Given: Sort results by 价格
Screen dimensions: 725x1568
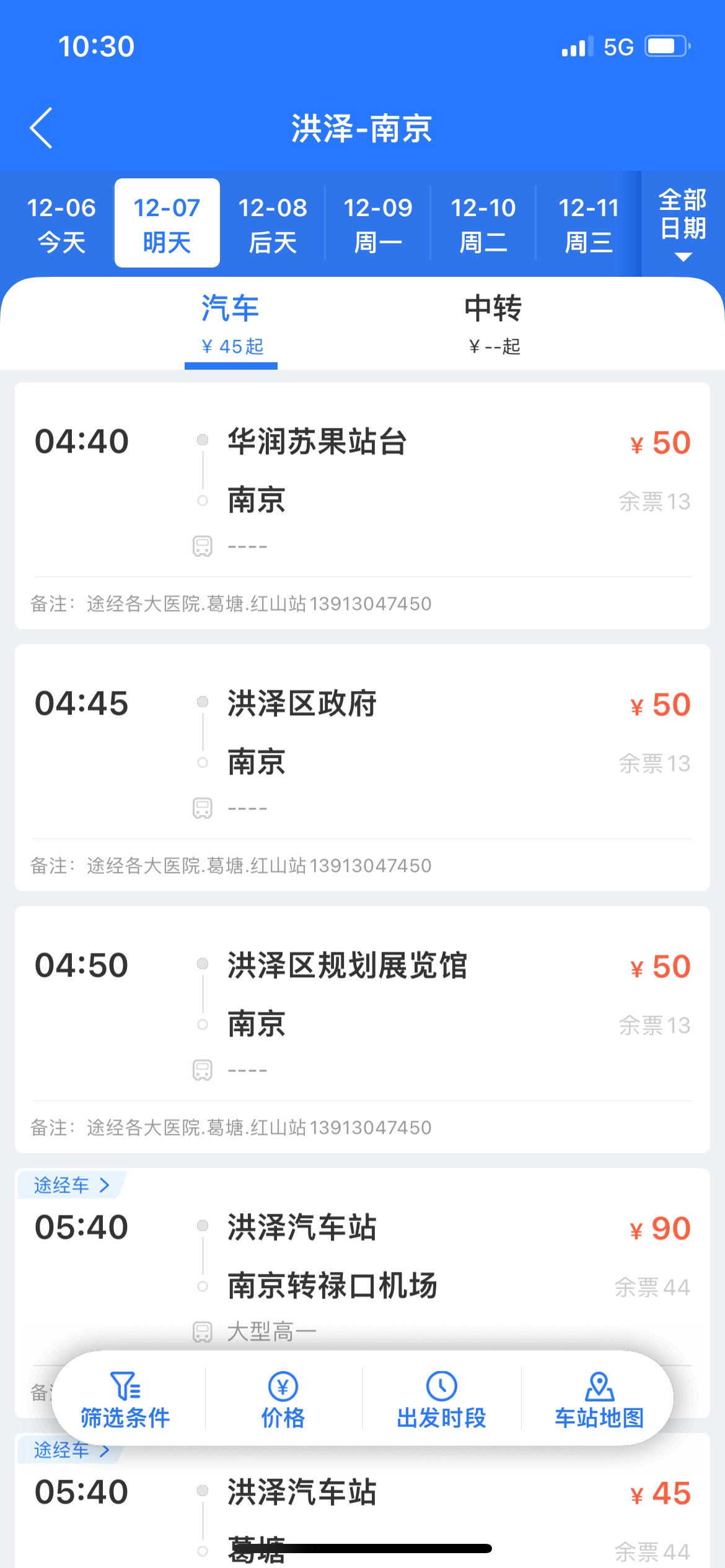Looking at the screenshot, I should point(283,1400).
